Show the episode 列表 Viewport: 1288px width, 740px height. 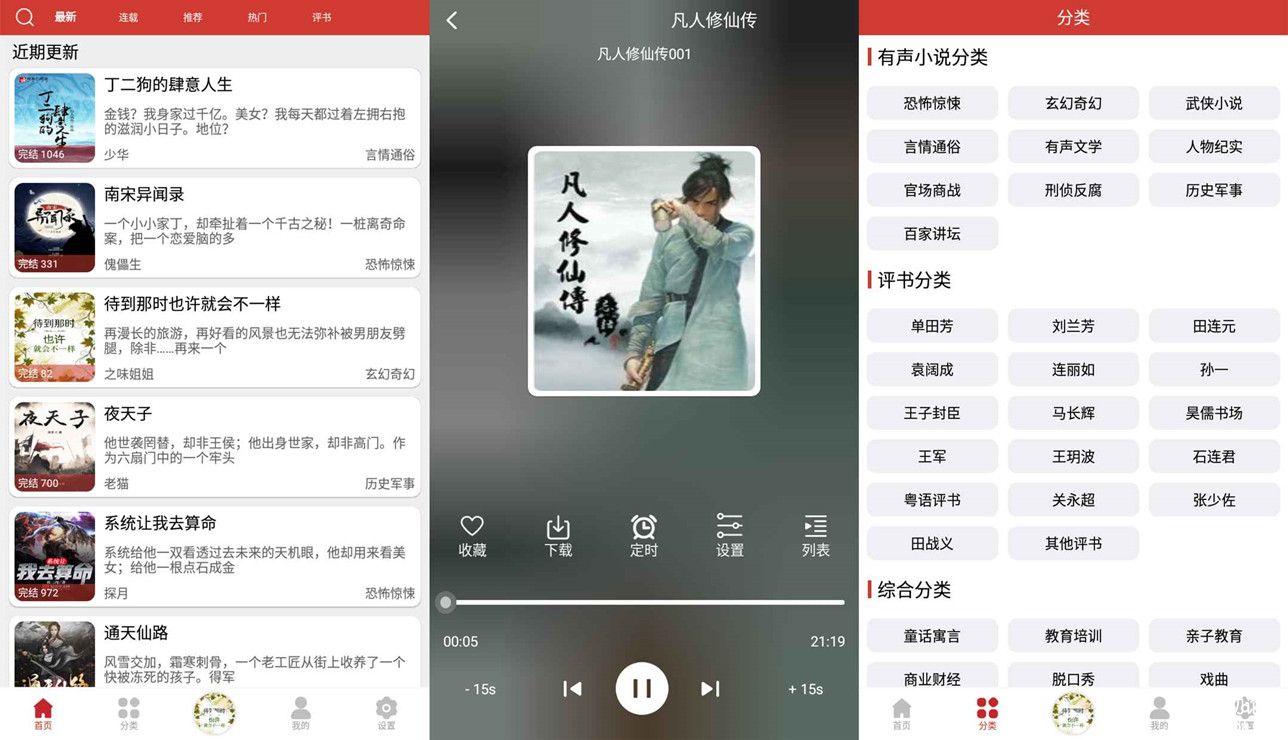(816, 536)
